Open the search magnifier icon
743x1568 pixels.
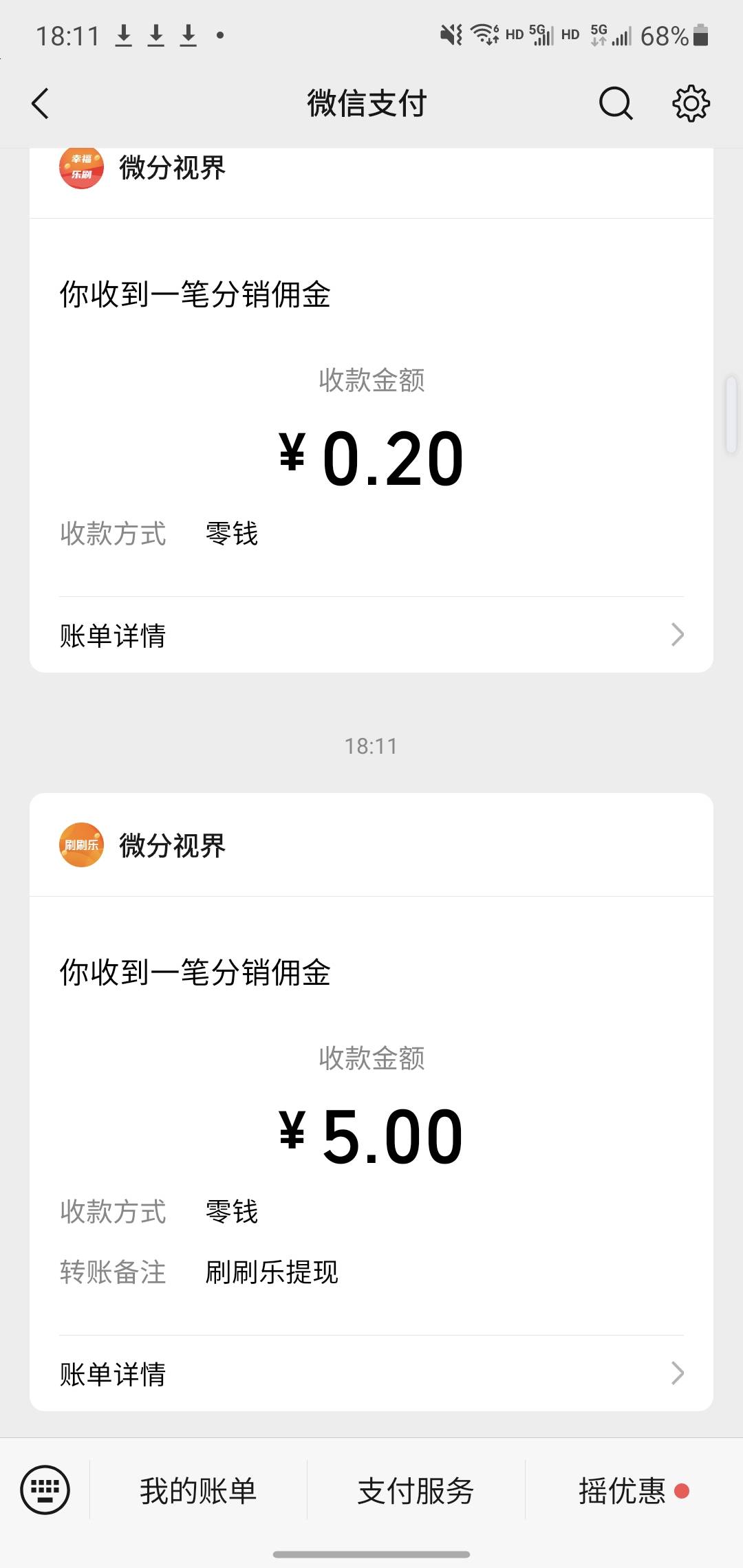pos(615,104)
